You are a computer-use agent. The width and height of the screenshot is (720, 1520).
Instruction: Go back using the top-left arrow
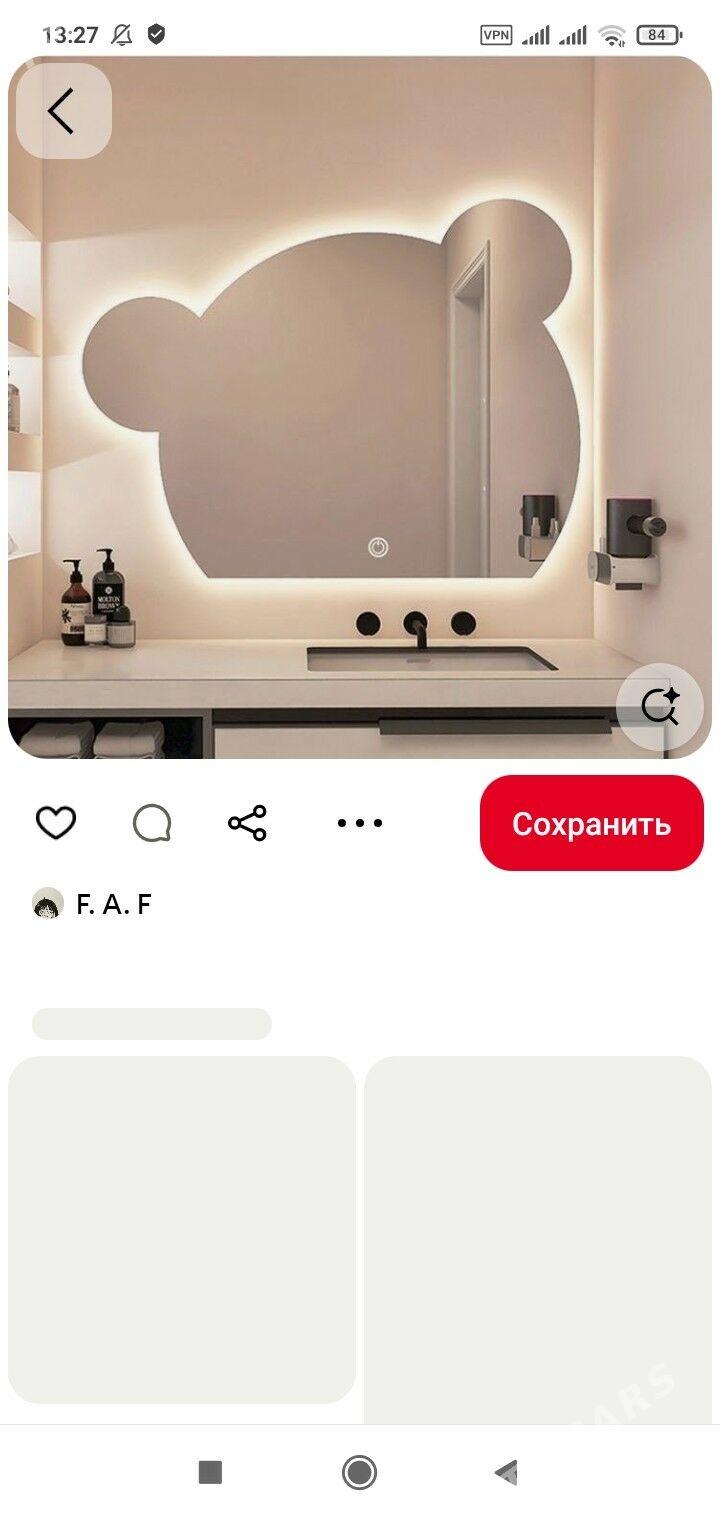click(62, 111)
